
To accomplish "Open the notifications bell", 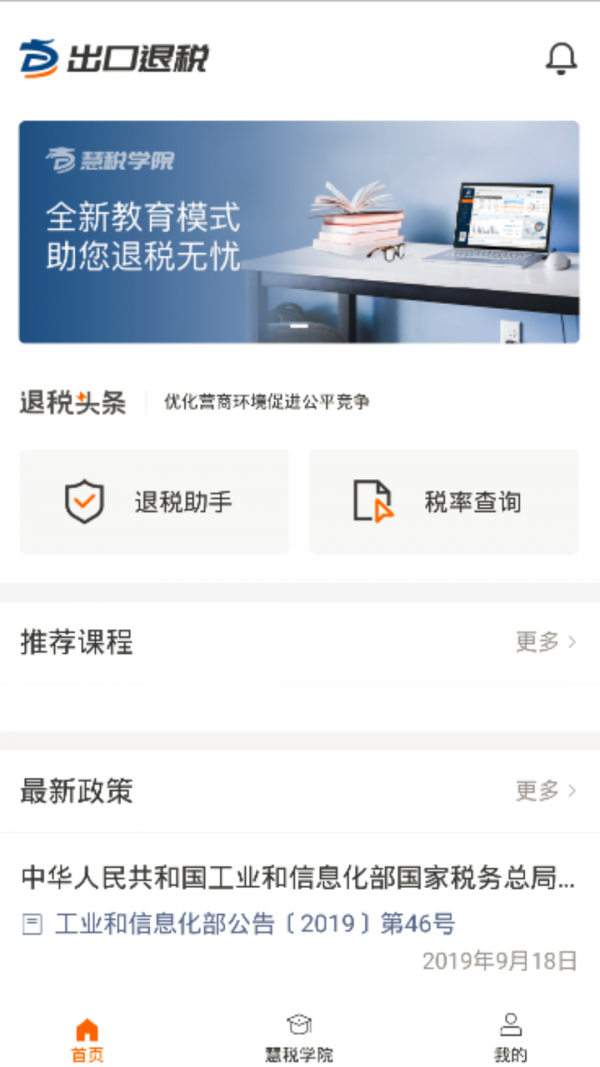I will 561,59.
